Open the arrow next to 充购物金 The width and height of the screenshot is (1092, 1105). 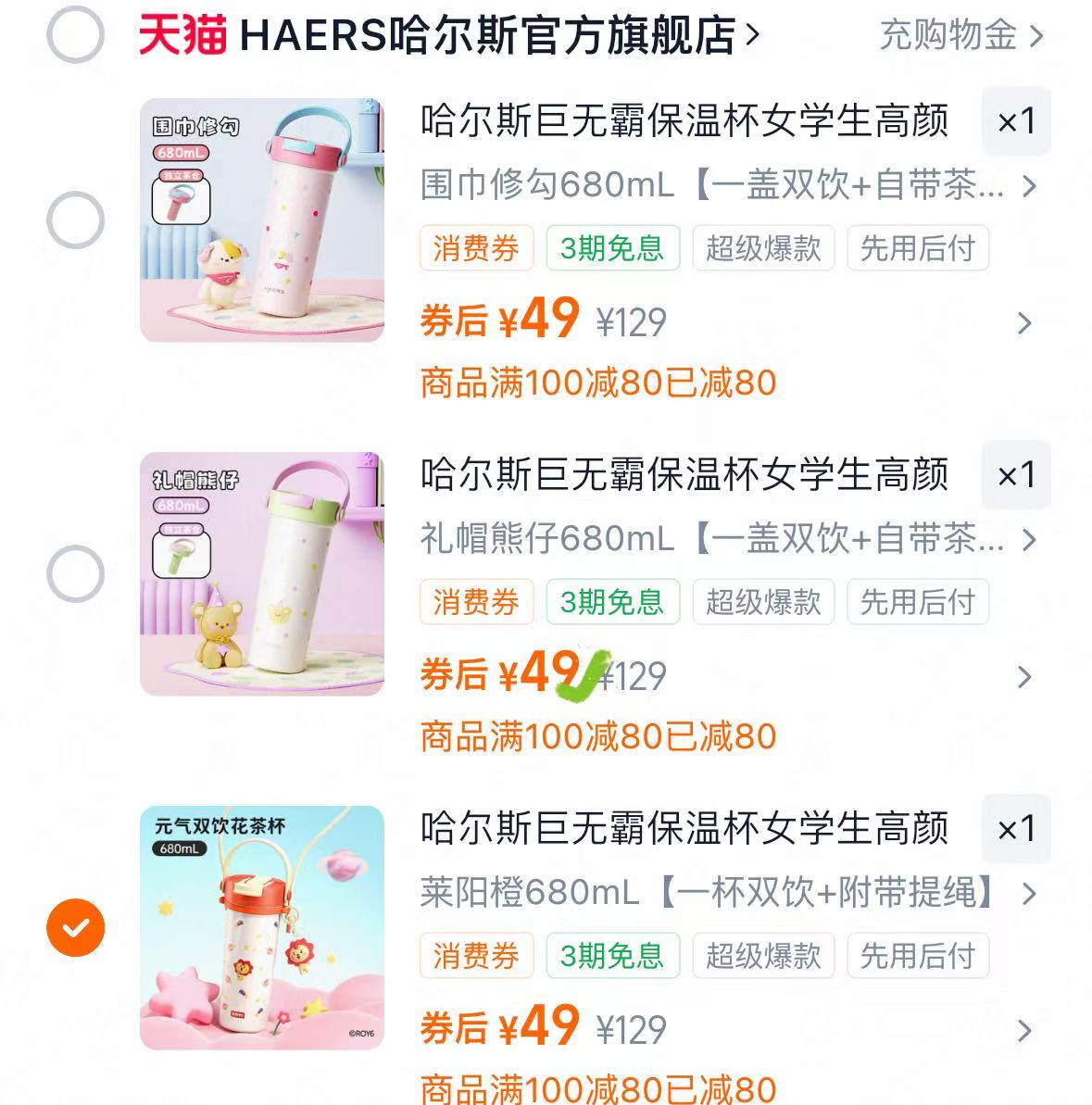tap(1037, 37)
